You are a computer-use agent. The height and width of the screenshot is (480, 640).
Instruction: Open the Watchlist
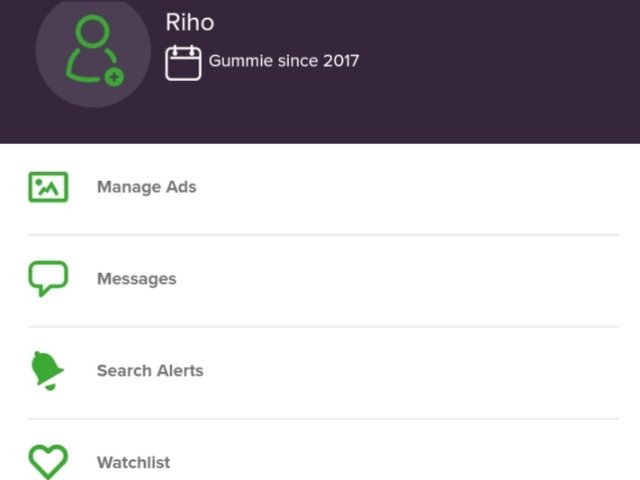tap(133, 462)
